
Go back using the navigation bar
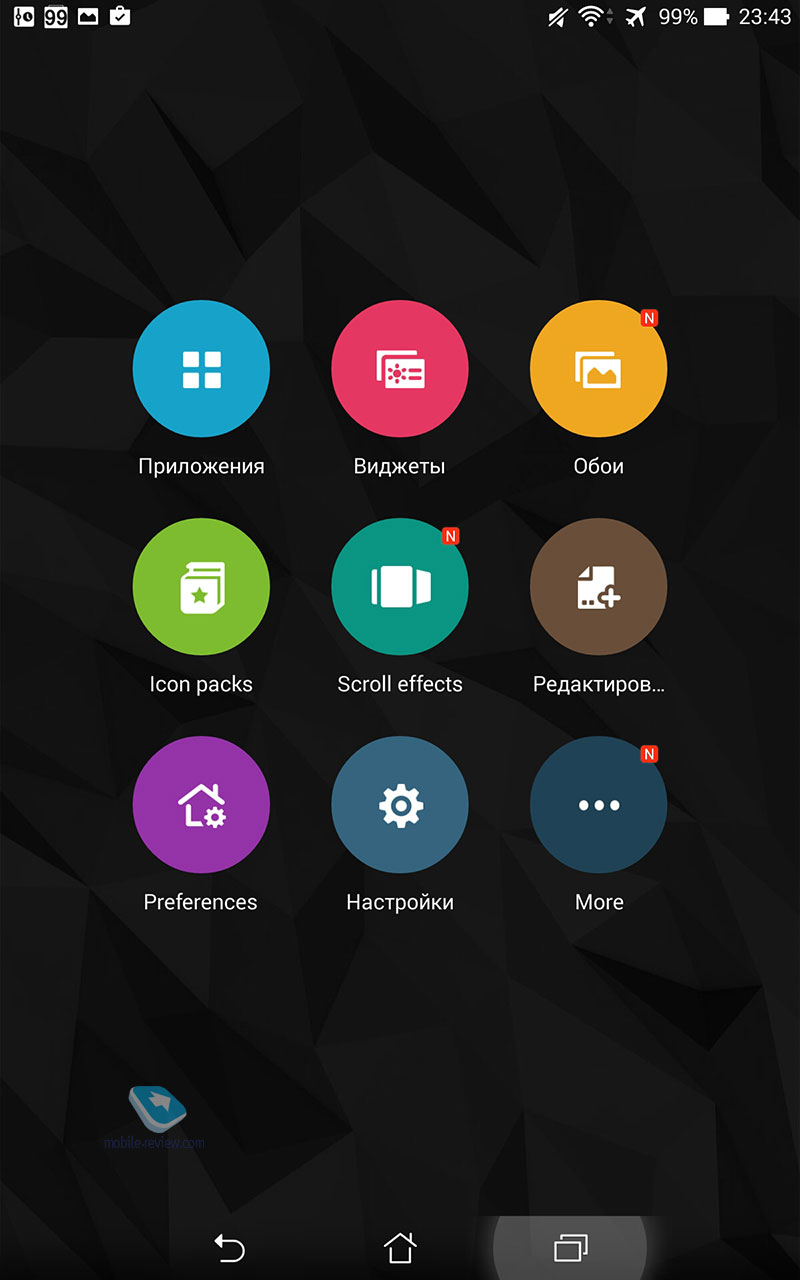[230, 1247]
